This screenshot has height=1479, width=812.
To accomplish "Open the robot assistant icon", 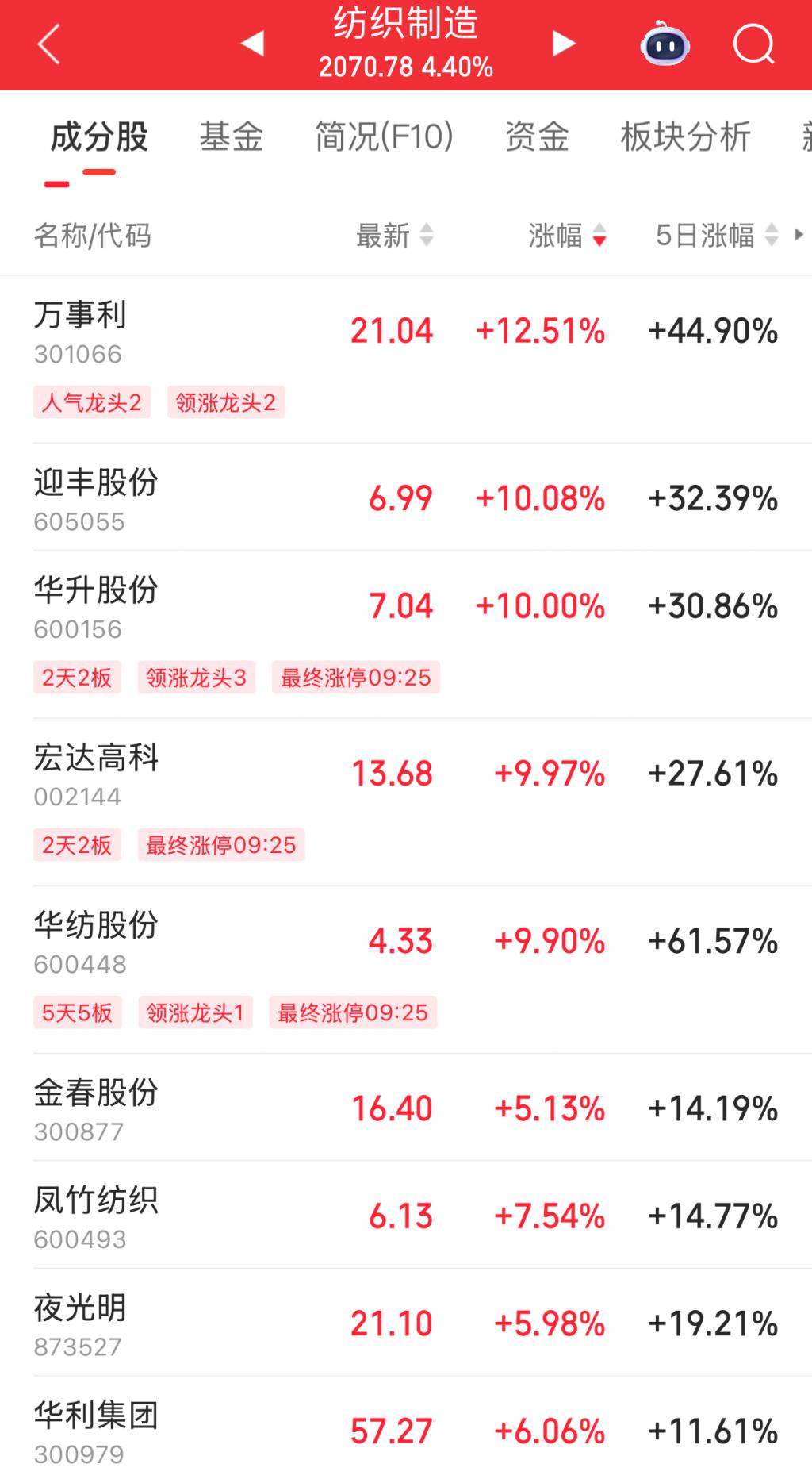I will [x=665, y=44].
